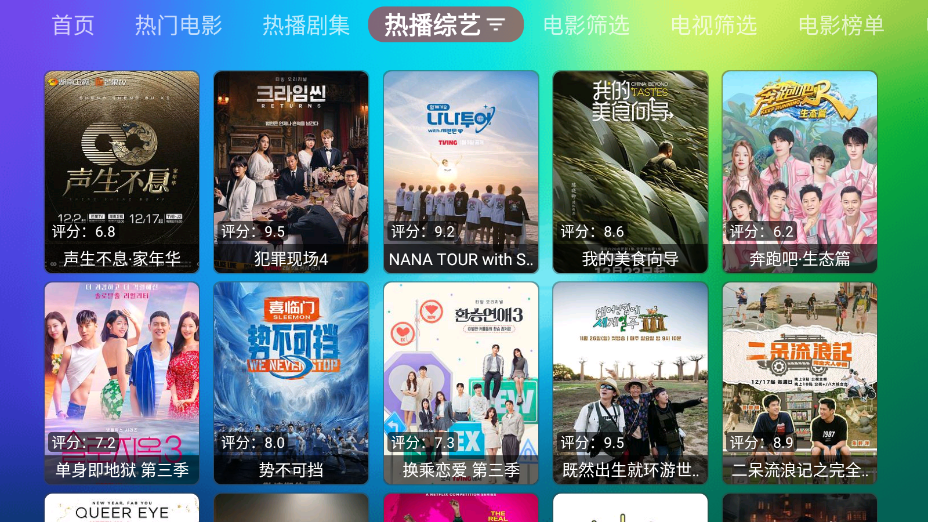The image size is (928, 522).
Task: Select the 势不可挡 card
Action: [x=291, y=383]
